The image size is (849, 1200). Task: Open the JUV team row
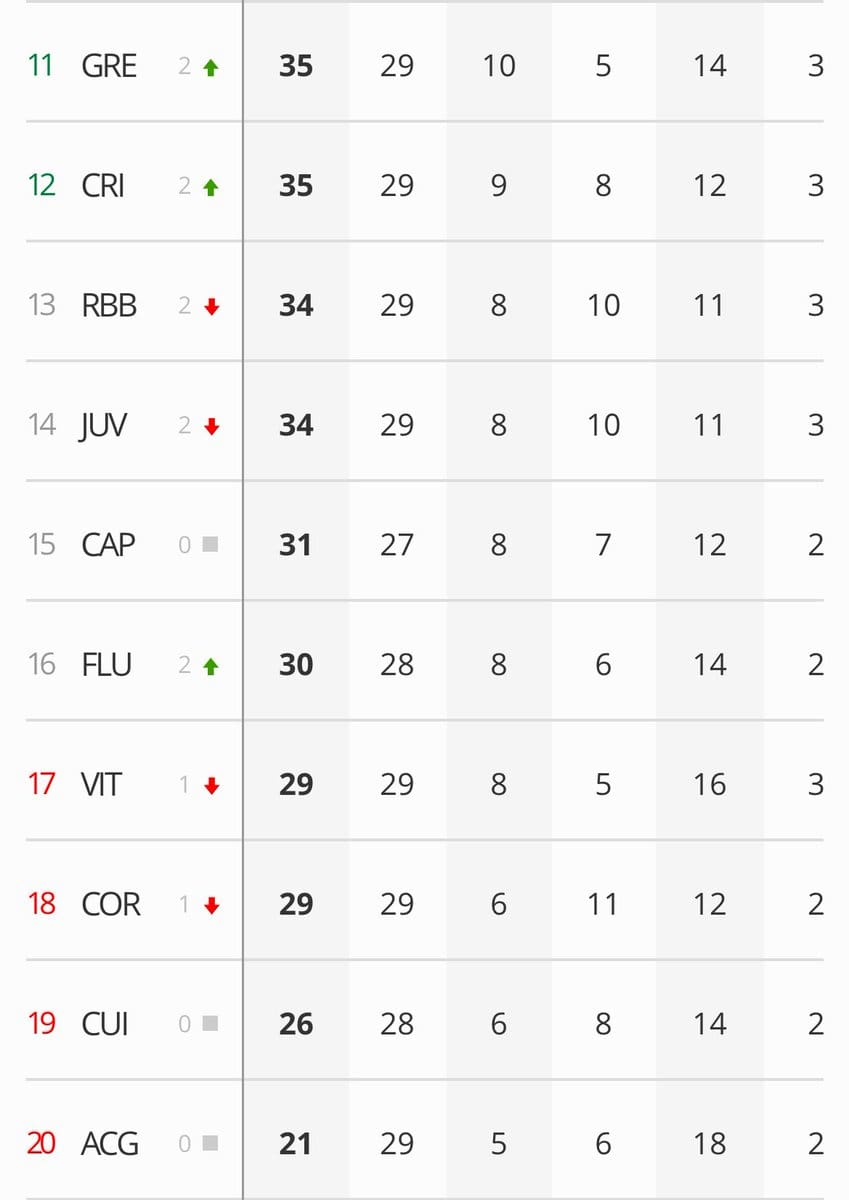104,426
